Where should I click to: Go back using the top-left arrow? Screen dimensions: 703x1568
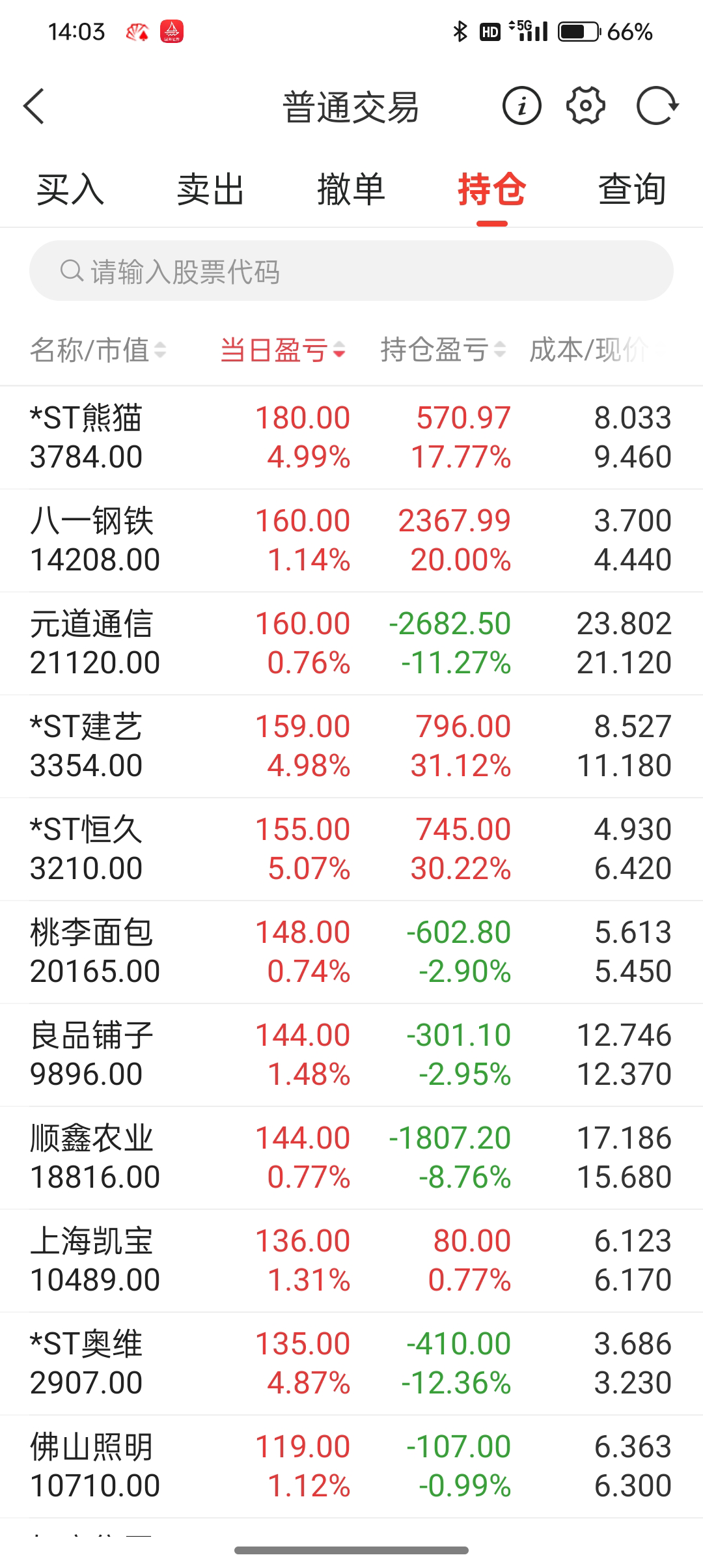[34, 106]
